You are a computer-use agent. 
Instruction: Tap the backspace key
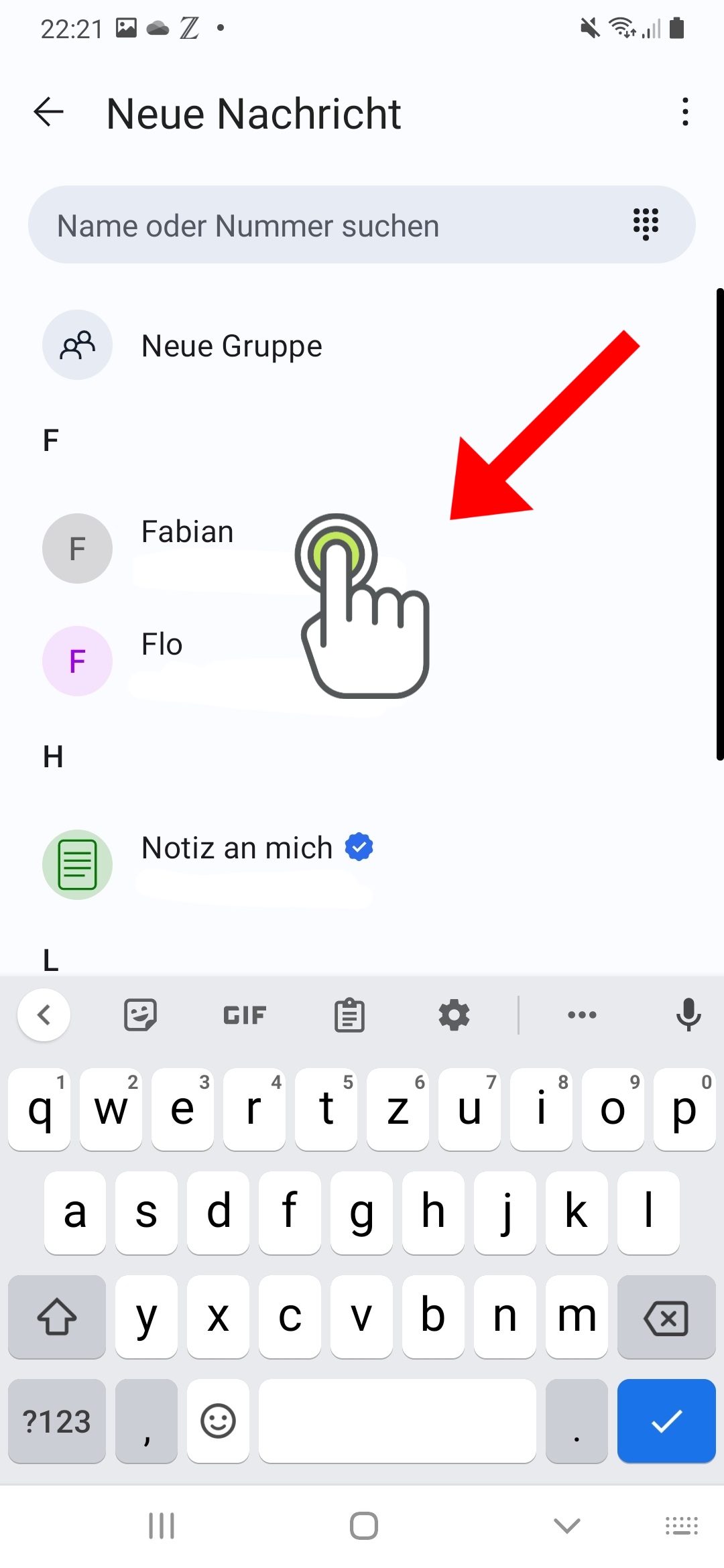[666, 1317]
